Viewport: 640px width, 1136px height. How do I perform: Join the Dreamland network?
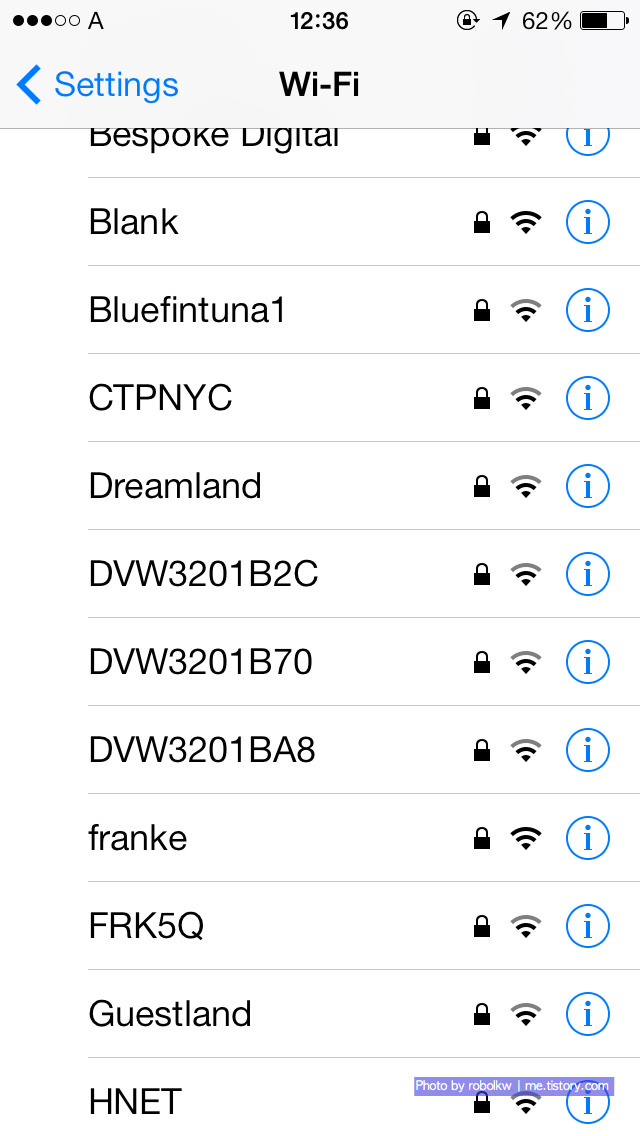tap(175, 486)
